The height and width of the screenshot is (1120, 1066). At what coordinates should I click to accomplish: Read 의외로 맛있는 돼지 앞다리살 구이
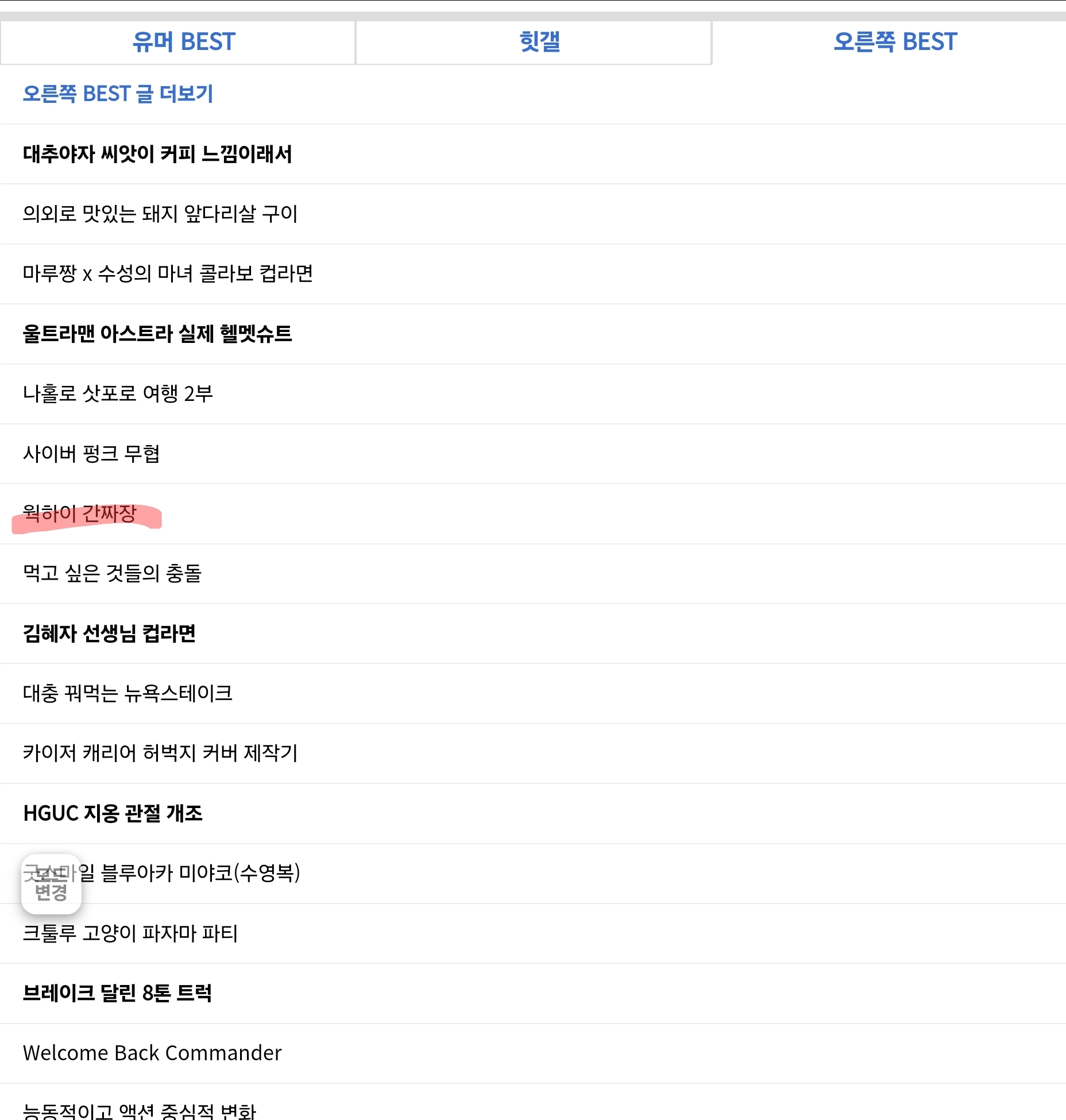tap(160, 214)
